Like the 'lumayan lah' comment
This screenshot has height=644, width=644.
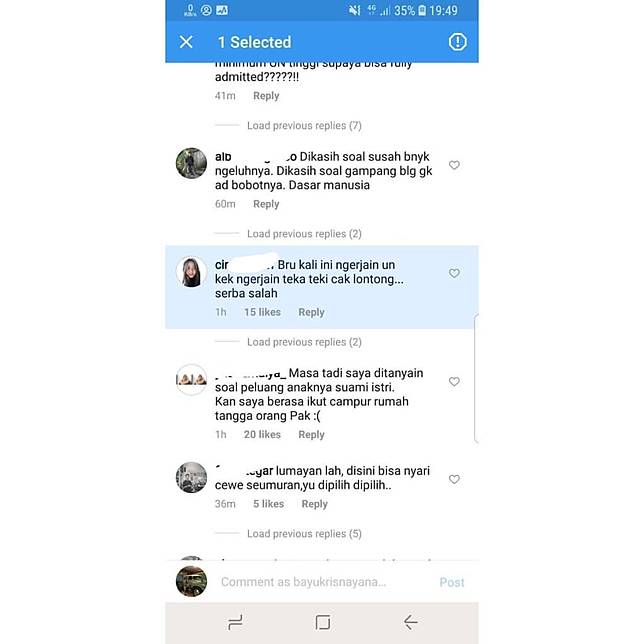pos(454,480)
